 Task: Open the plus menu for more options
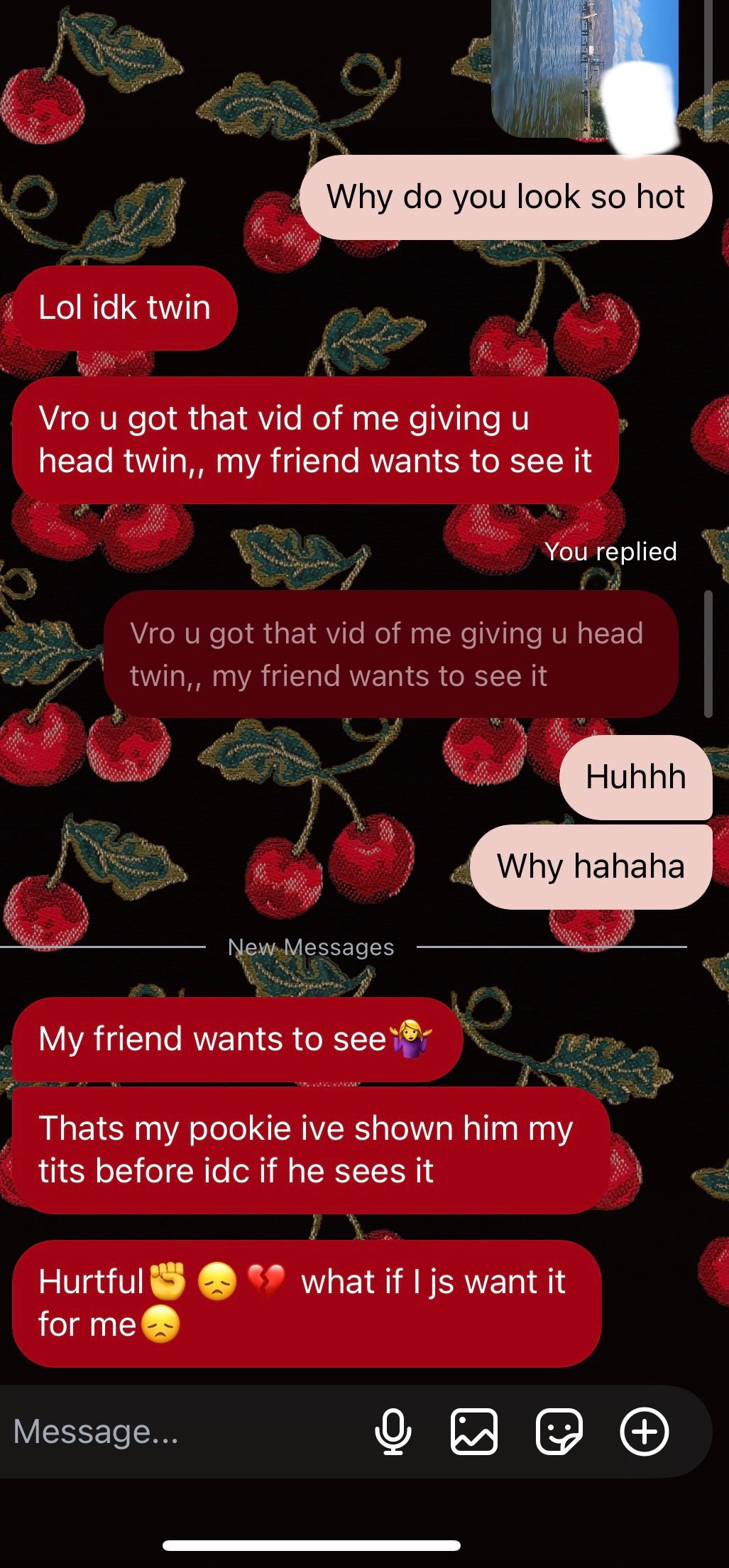click(645, 1431)
